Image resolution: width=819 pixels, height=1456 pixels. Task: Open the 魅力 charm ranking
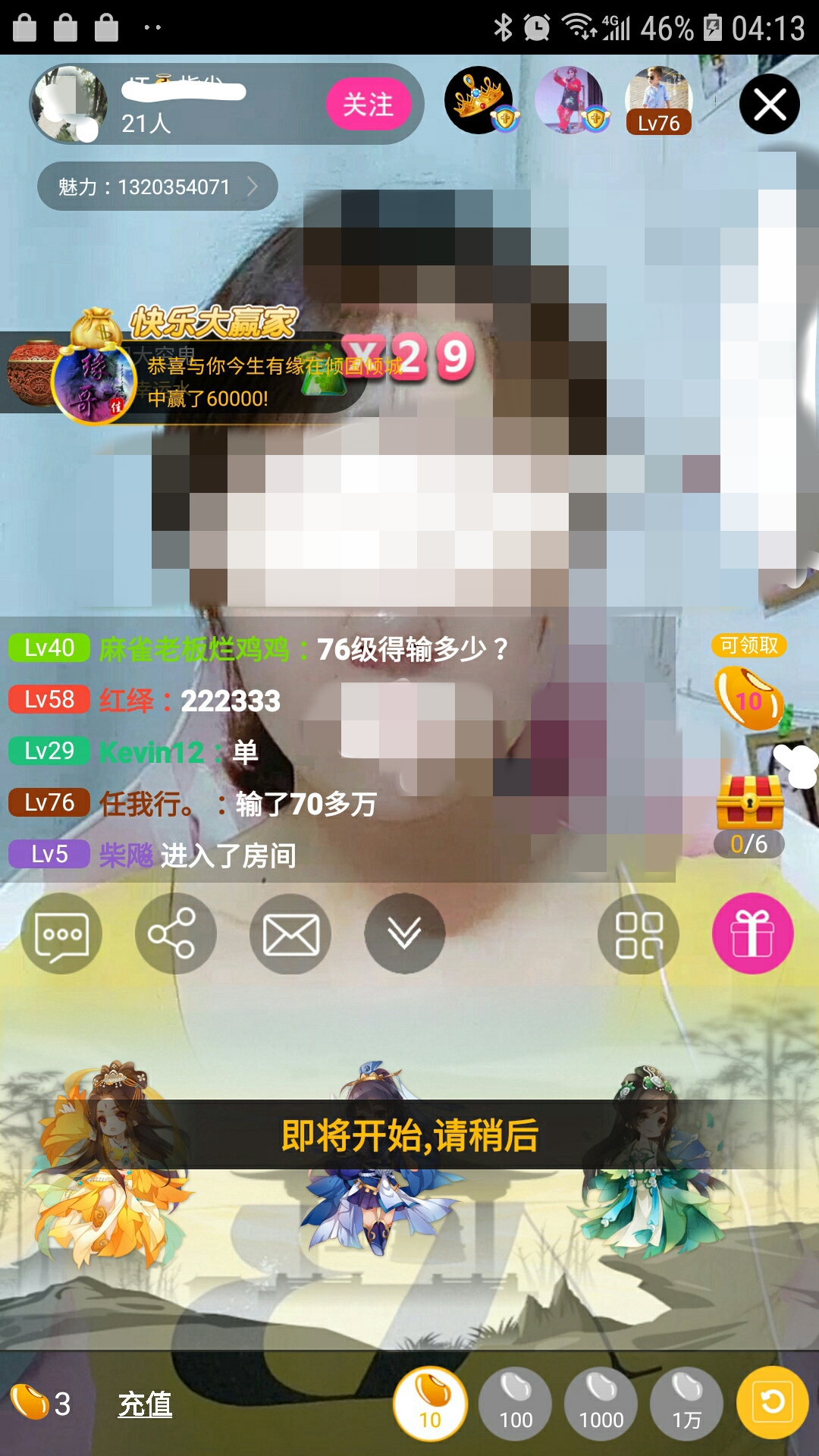(x=157, y=187)
